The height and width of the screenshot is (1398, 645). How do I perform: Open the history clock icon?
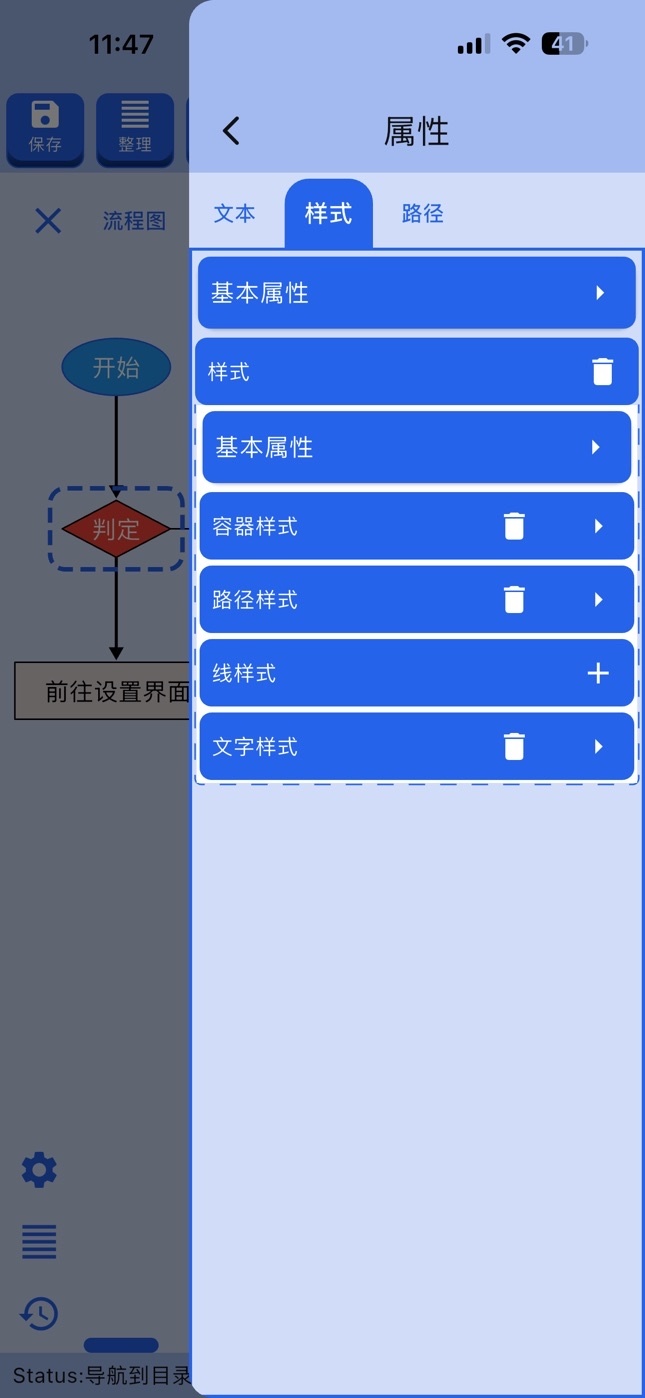40,1313
